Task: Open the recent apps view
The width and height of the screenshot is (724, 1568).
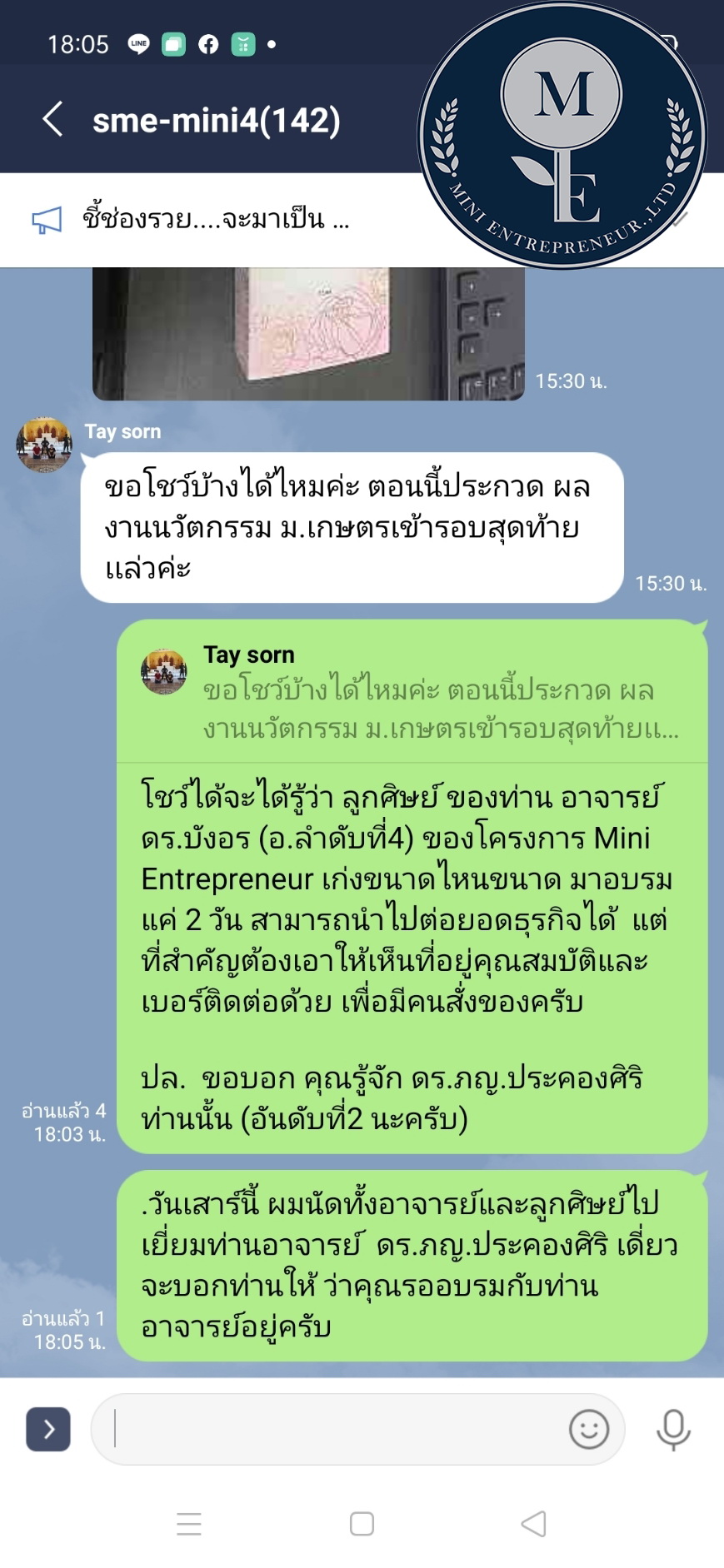Action: click(x=189, y=1524)
